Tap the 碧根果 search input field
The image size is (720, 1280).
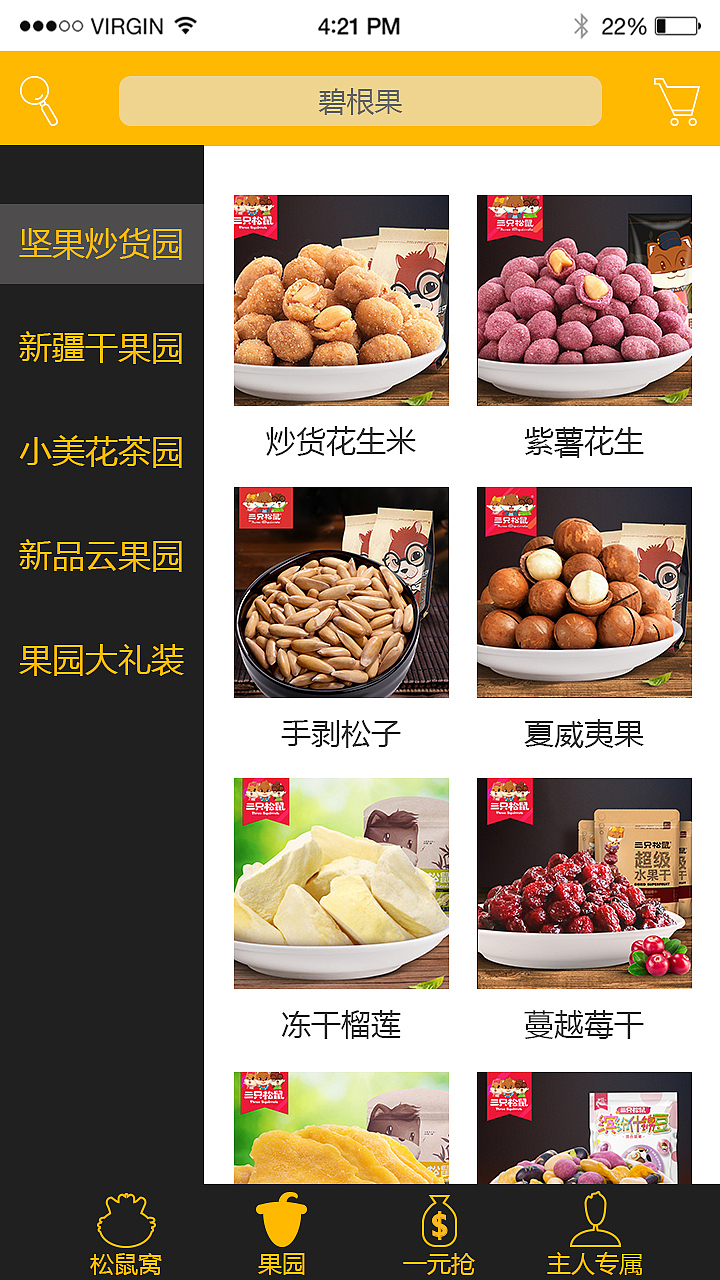[360, 100]
